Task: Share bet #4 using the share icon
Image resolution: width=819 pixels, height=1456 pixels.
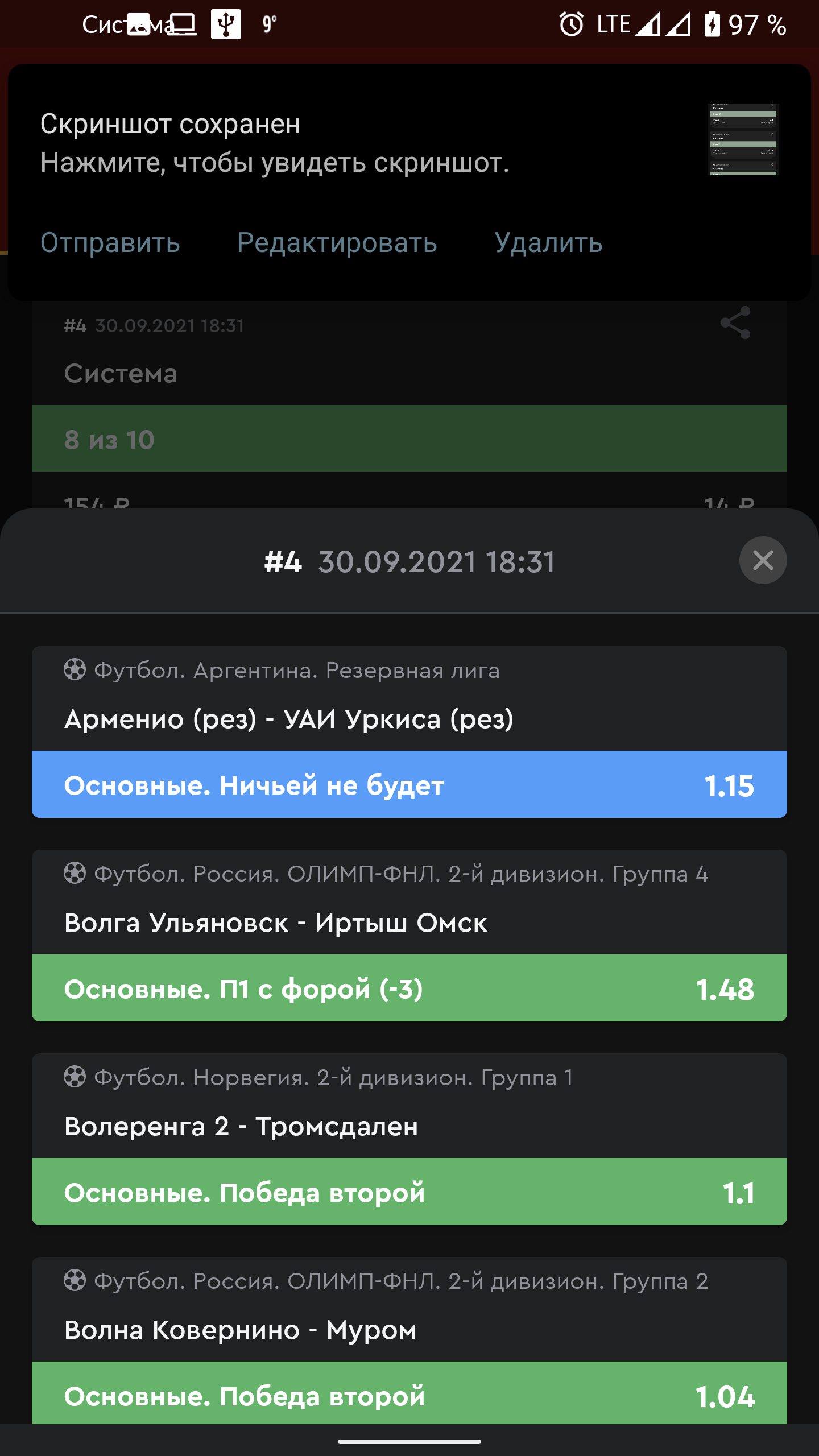Action: pyautogui.click(x=735, y=323)
